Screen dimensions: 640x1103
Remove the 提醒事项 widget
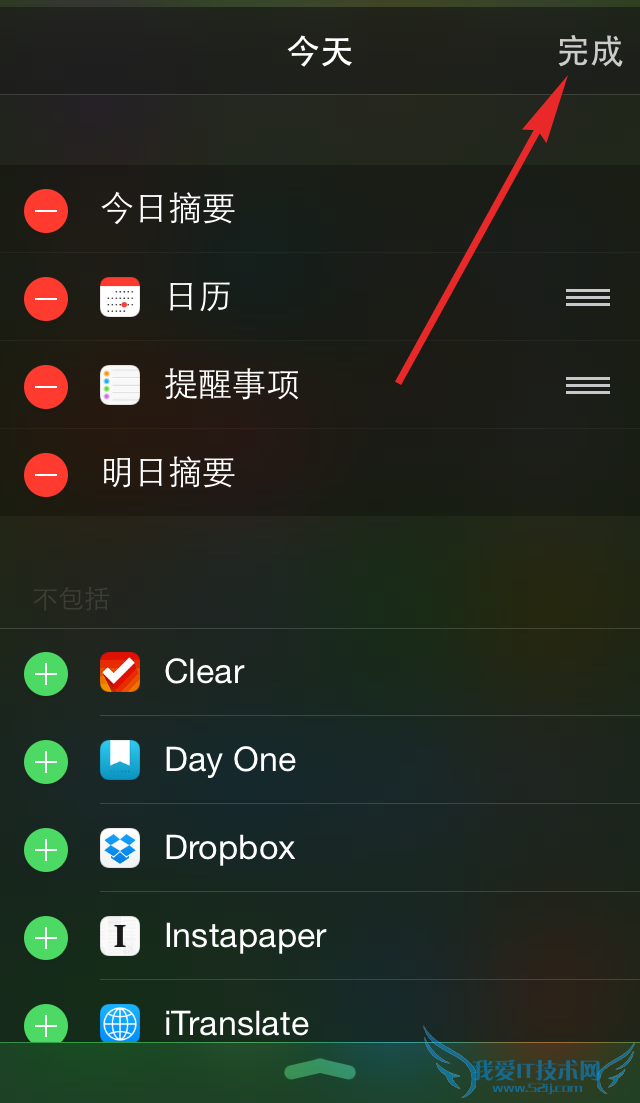coord(46,386)
